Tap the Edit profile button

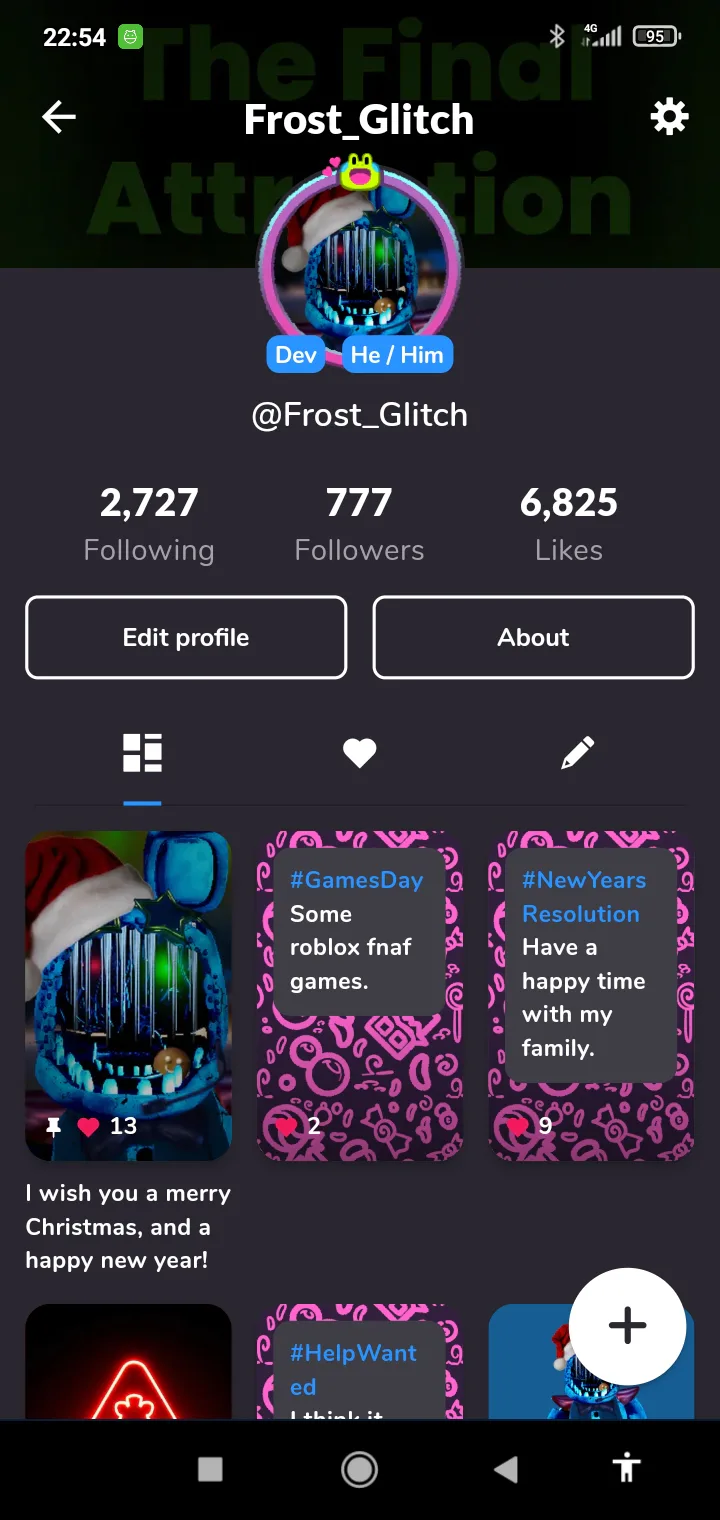[x=186, y=638]
